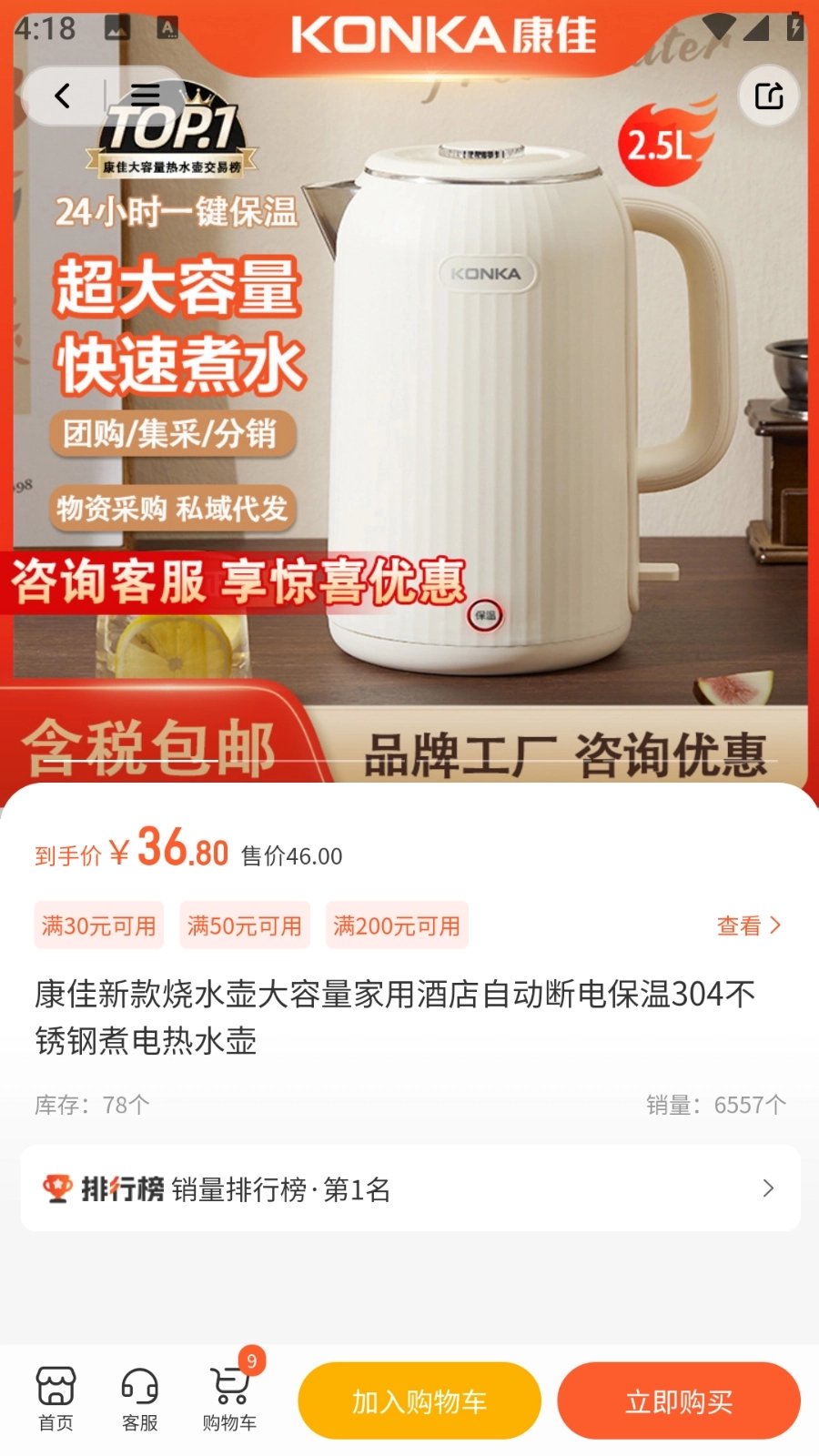Tap 加入购物车 to add to cart
The image size is (819, 1456).
[420, 1401]
